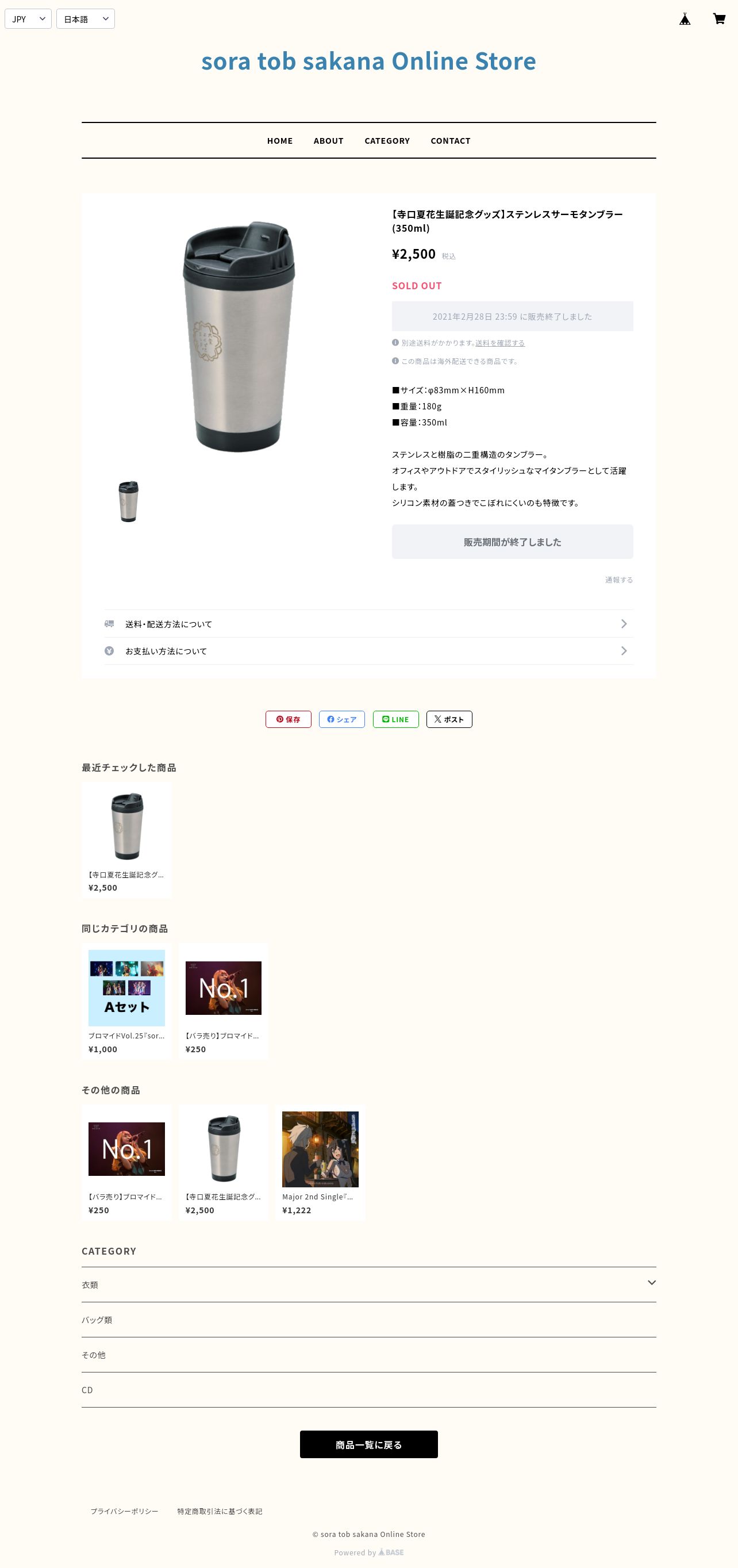Expand 送料・配送方法について row

tap(368, 624)
